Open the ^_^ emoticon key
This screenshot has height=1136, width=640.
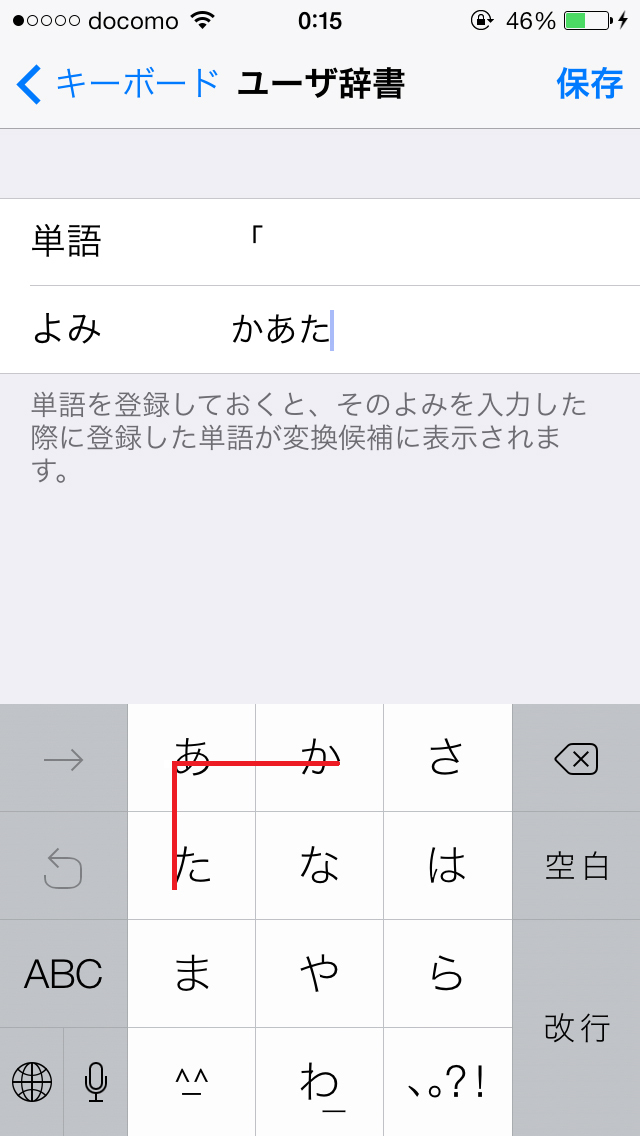coord(192,1081)
